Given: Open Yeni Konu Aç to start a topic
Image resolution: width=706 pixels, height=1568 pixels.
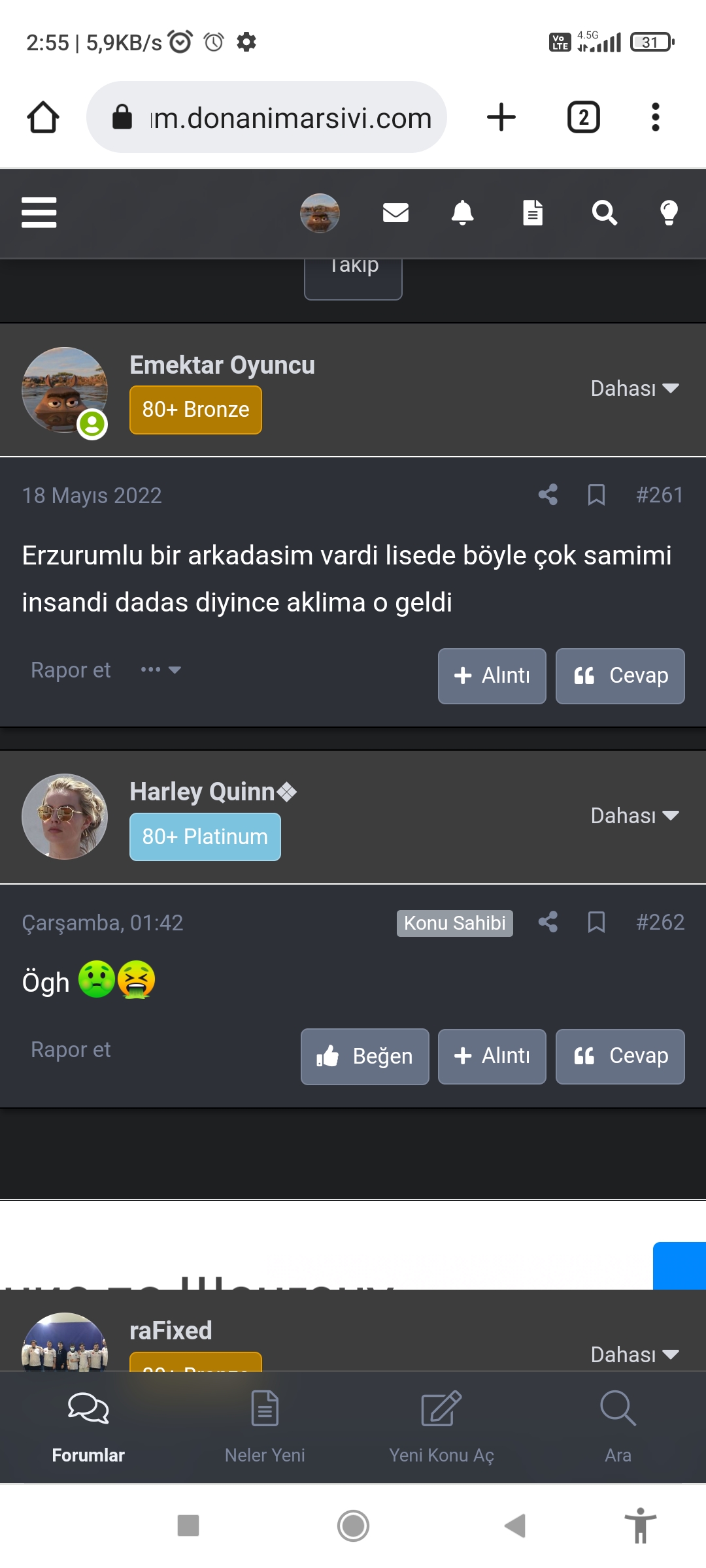Looking at the screenshot, I should [441, 1426].
